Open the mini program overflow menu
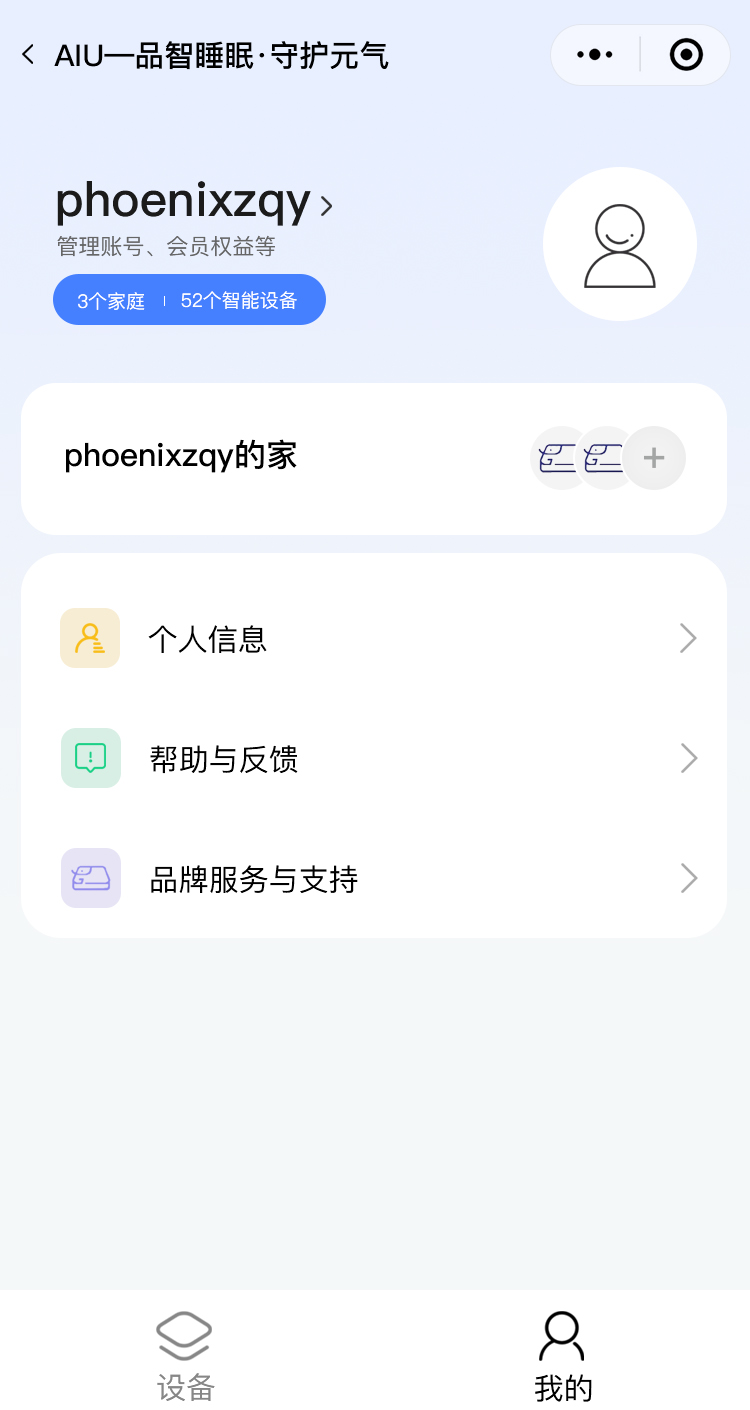 tap(595, 55)
